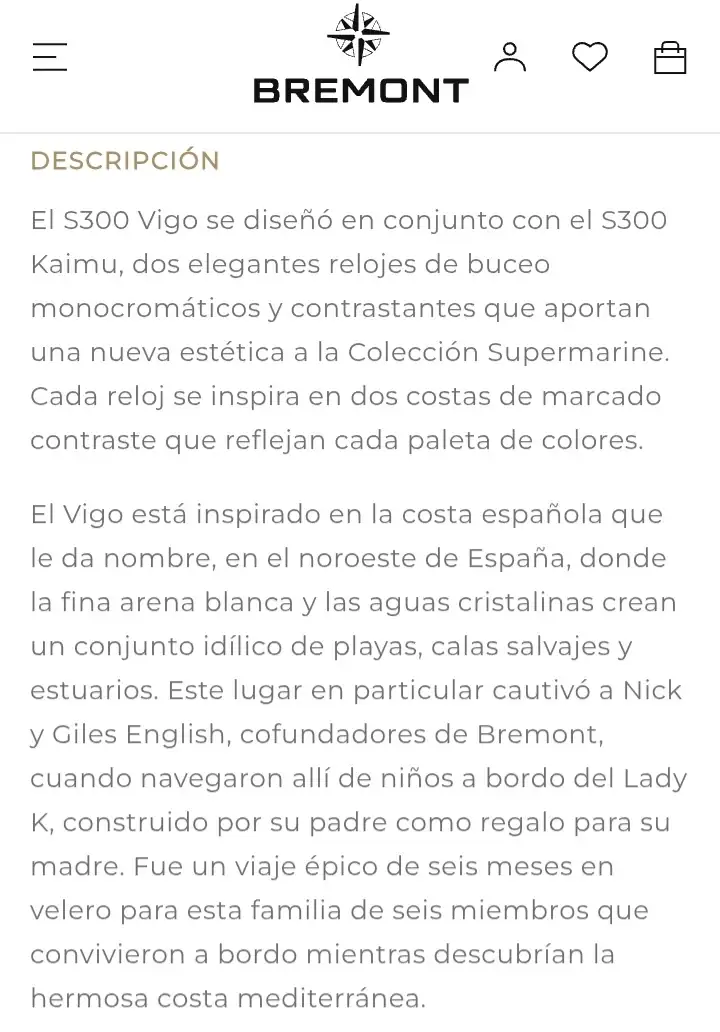Viewport: 720px width, 1032px height.
Task: Go to the Bremont homepage logo
Action: 360,56
